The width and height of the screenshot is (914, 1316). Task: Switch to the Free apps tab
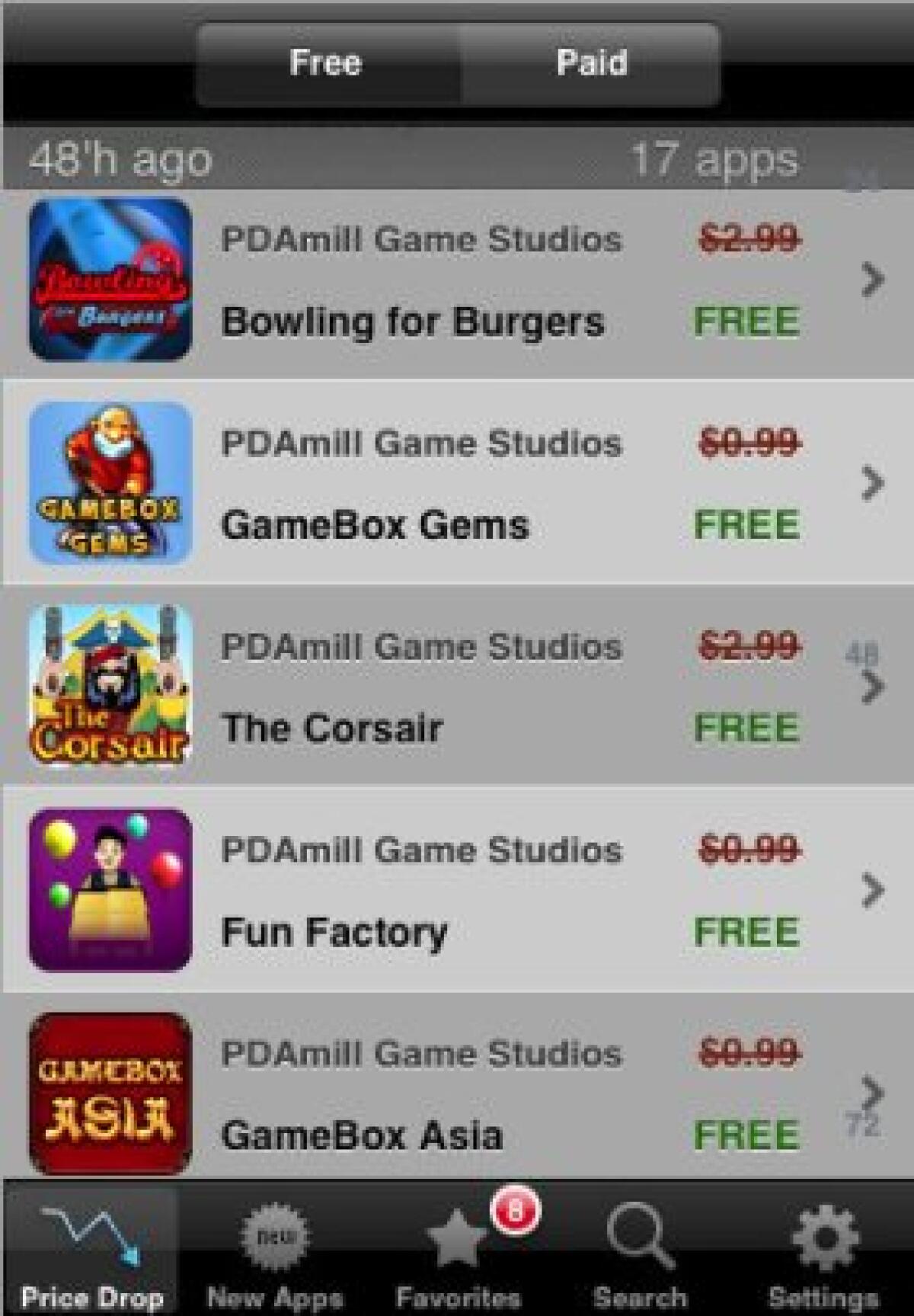point(324,63)
